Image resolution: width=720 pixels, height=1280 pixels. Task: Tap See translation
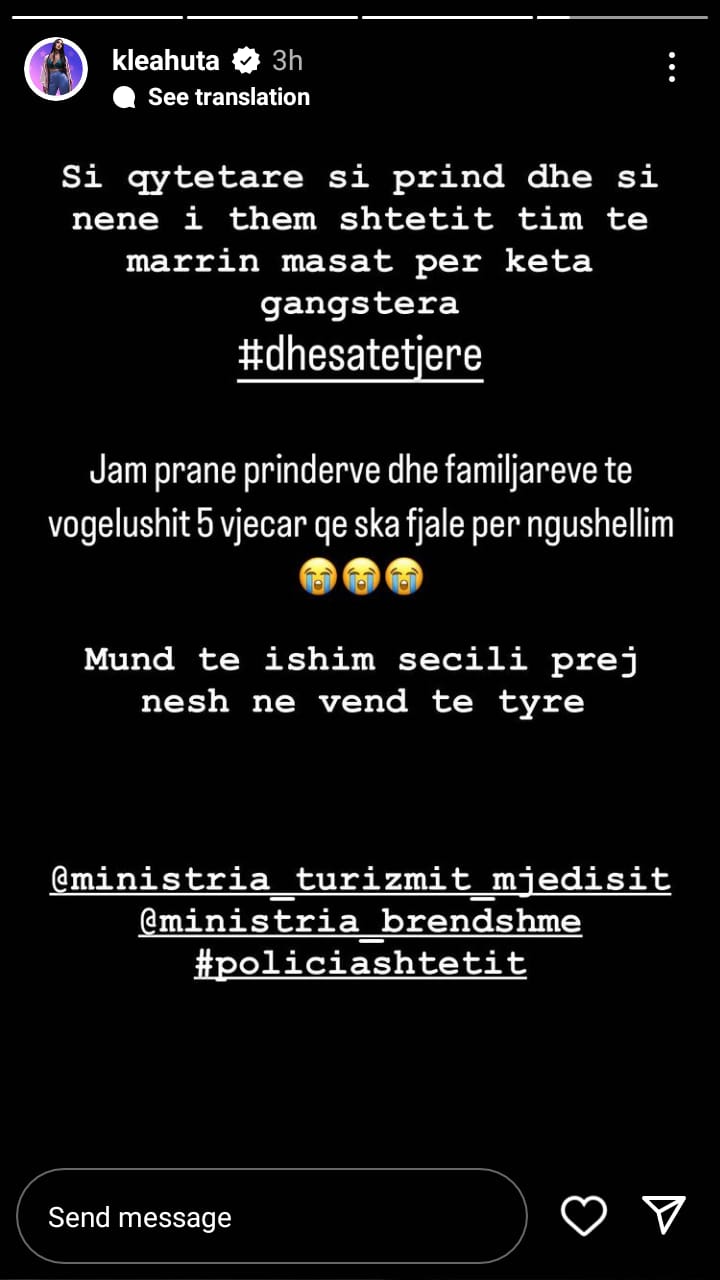pyautogui.click(x=228, y=97)
